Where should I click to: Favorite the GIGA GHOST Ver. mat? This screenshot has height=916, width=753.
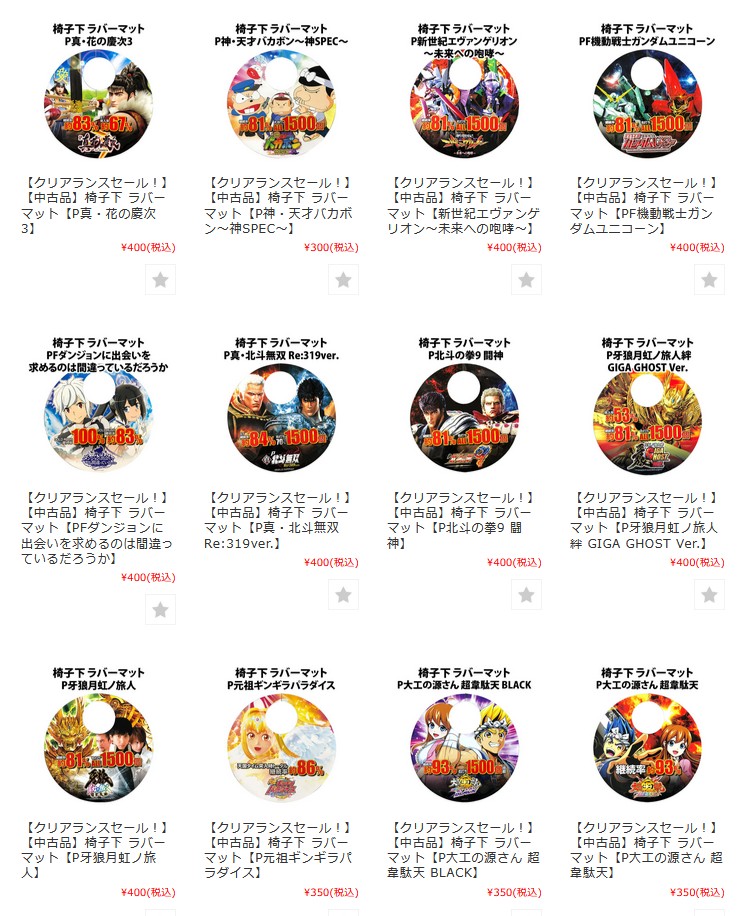click(x=709, y=595)
